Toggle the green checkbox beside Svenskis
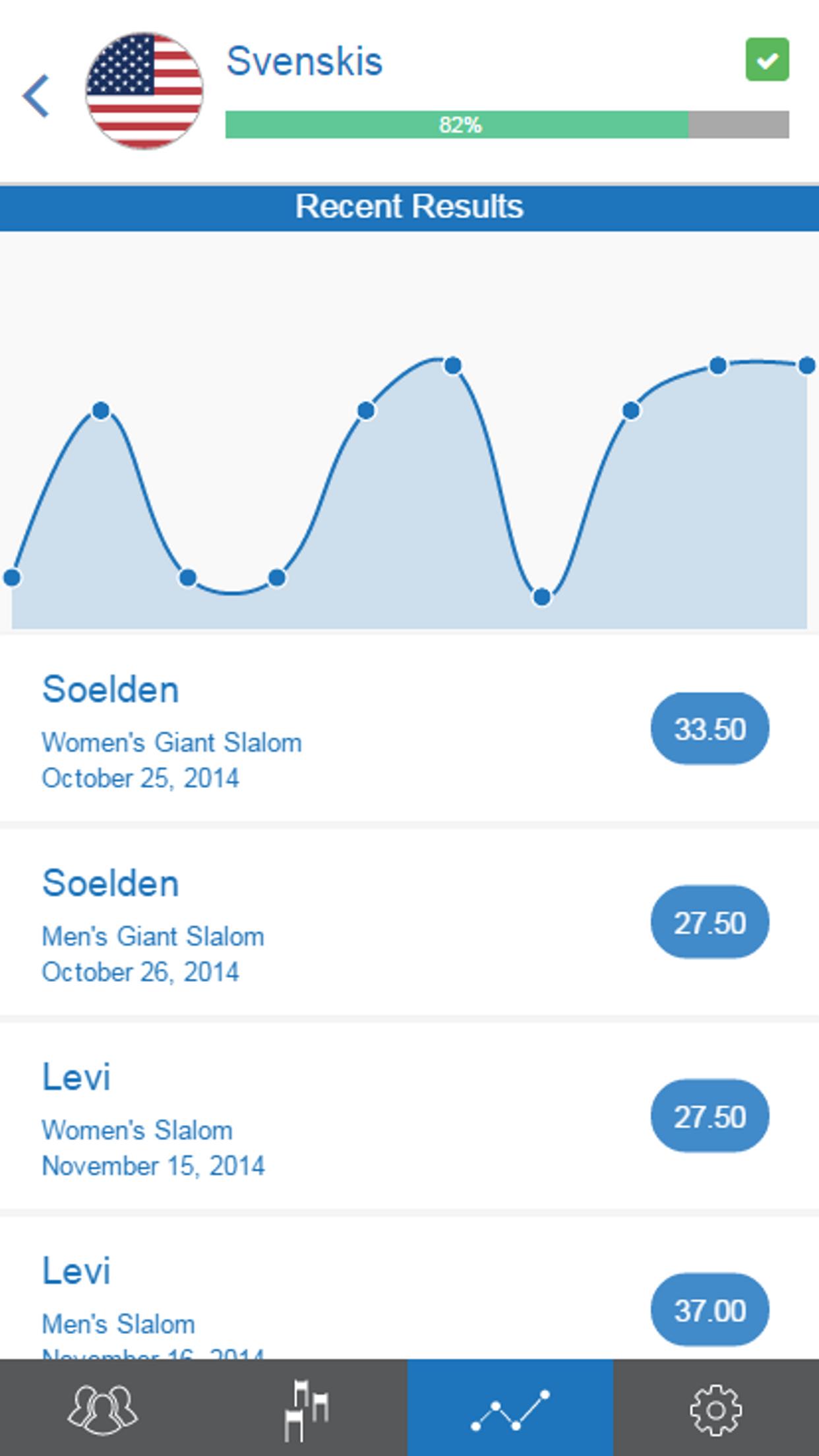This screenshot has width=819, height=1456. 767,60
